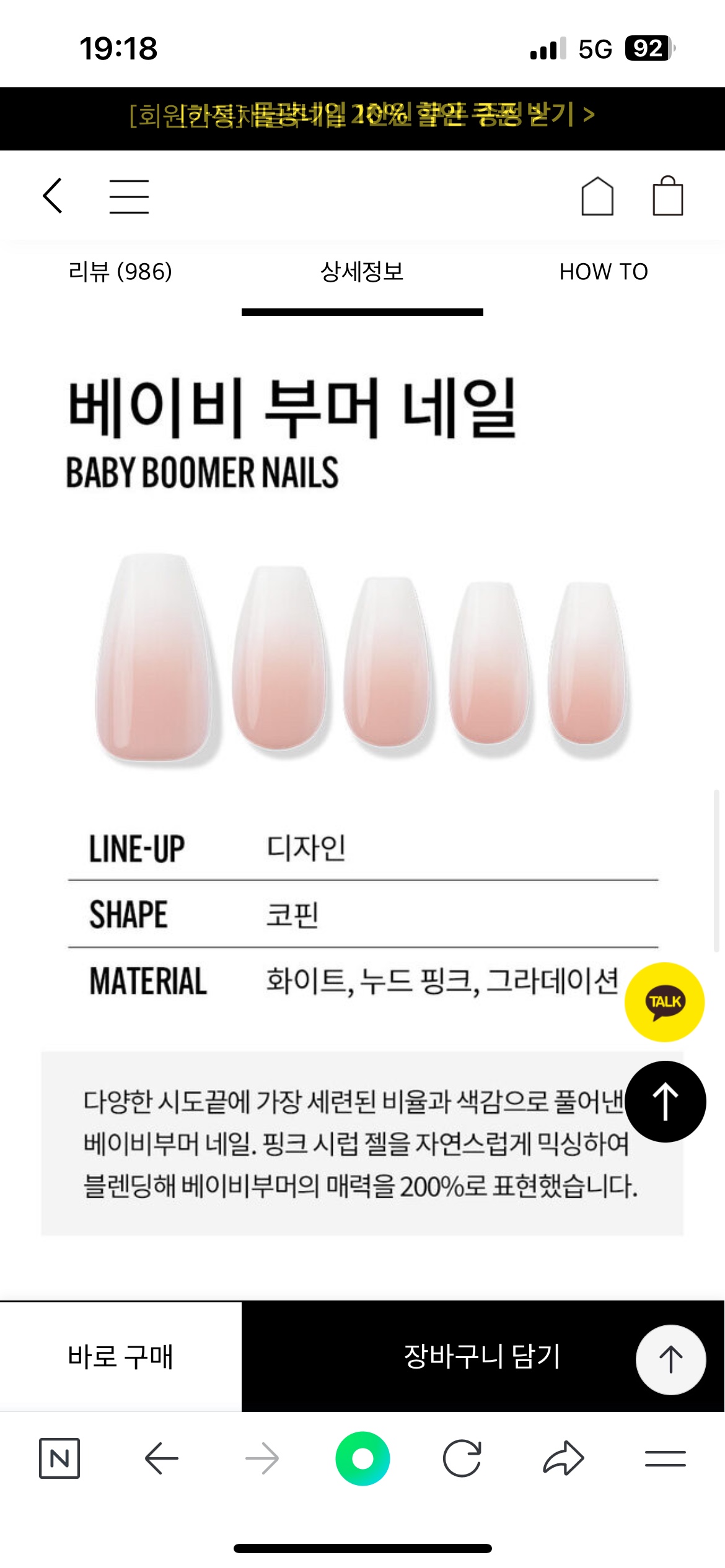
Task: Open the browser menu lines
Action: click(665, 1458)
